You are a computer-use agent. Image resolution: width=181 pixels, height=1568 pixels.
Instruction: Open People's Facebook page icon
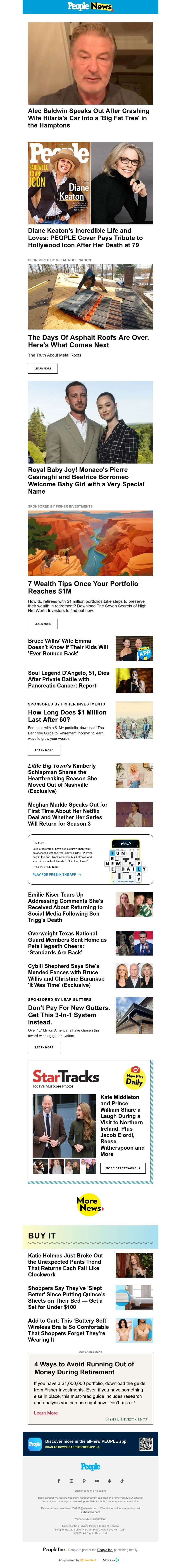[x=59, y=1481]
